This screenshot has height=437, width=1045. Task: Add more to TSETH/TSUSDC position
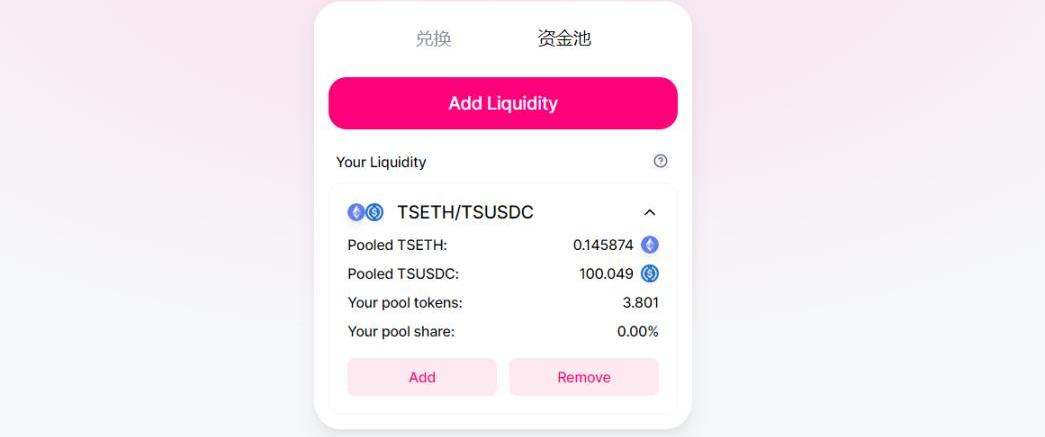coord(422,377)
